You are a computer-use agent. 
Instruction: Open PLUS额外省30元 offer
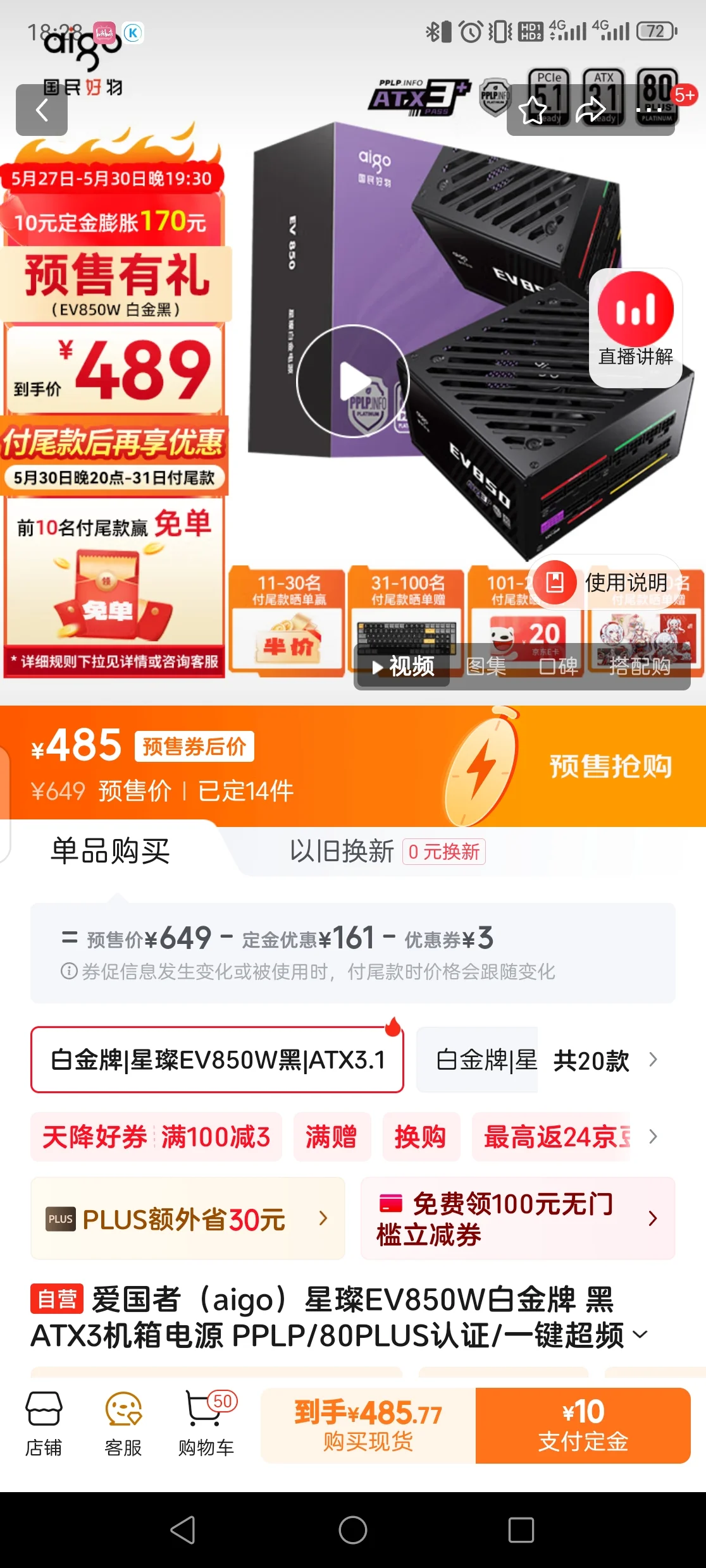tap(188, 1218)
